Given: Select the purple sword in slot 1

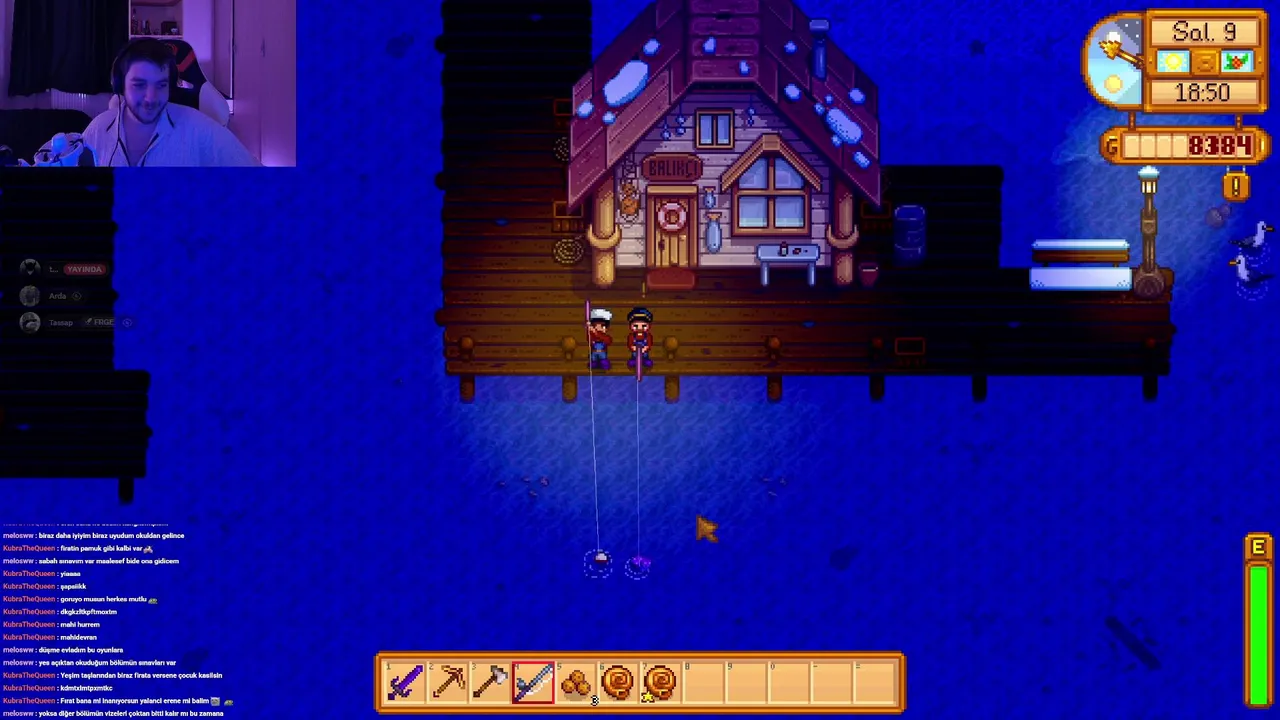Looking at the screenshot, I should (x=405, y=683).
